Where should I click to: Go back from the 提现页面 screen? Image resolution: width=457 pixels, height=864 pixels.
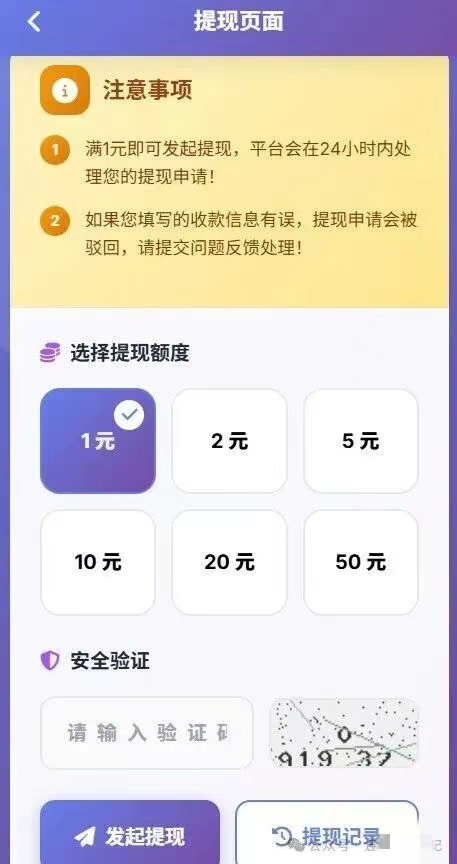pyautogui.click(x=34, y=22)
